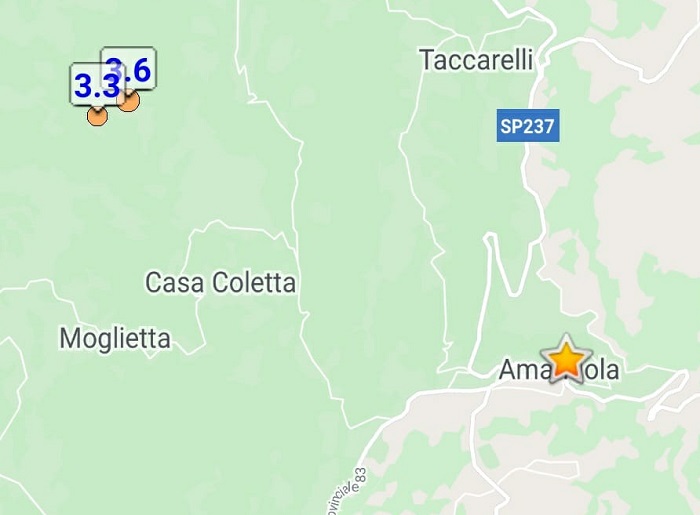Open the star marker at Amandola

tap(566, 358)
